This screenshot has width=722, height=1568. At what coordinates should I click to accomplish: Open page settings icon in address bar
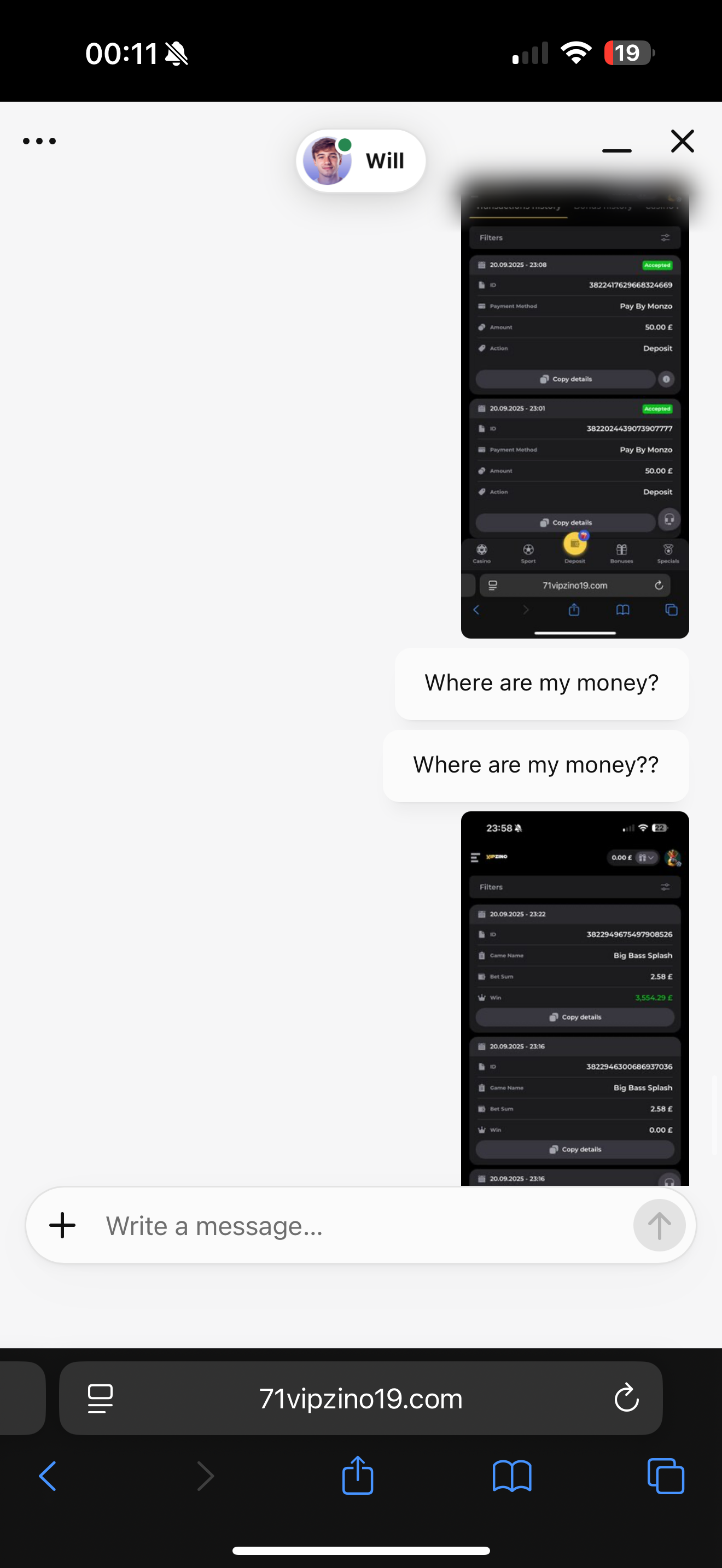(x=101, y=1398)
